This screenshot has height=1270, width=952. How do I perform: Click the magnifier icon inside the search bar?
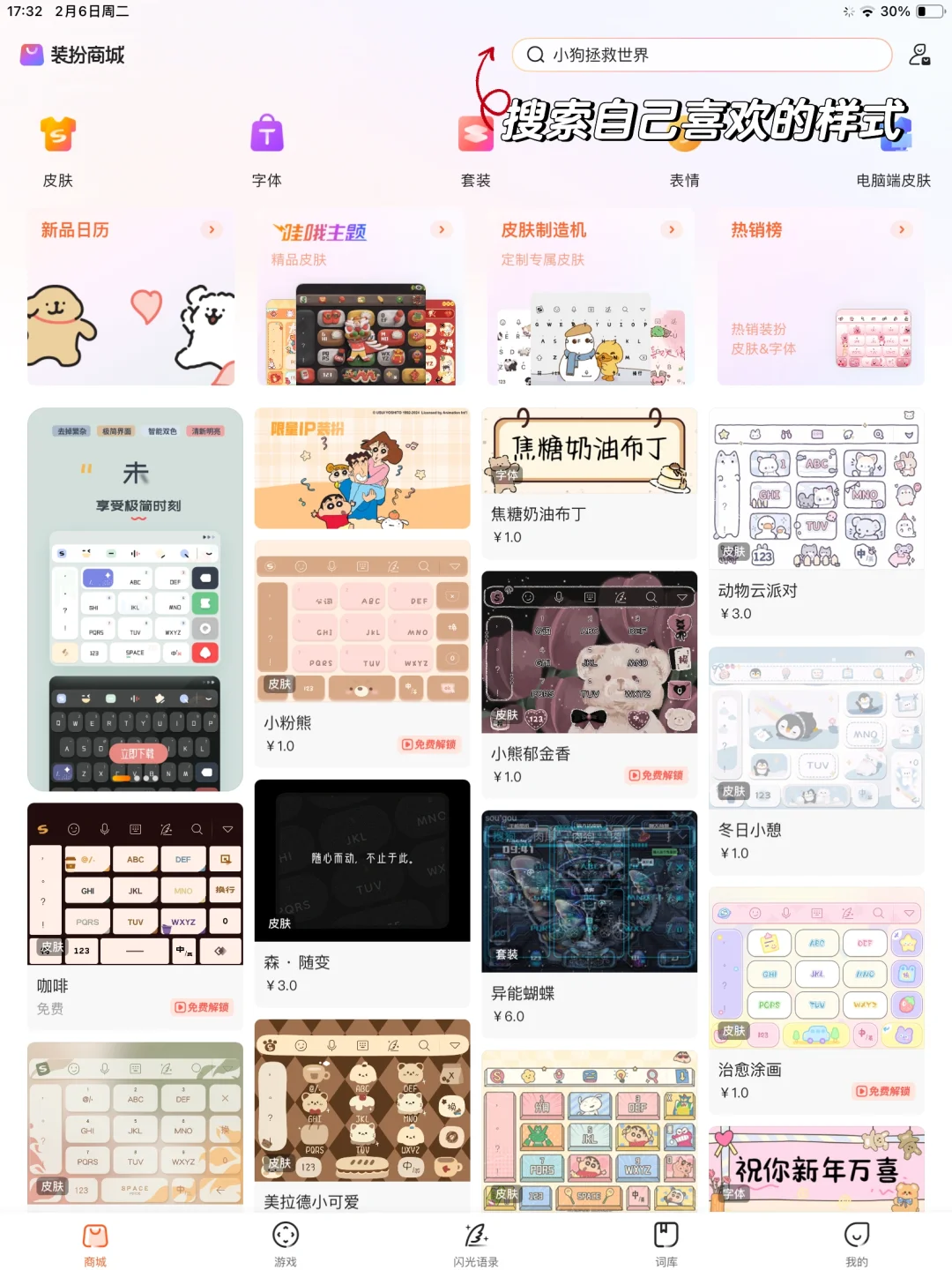pyautogui.click(x=535, y=55)
